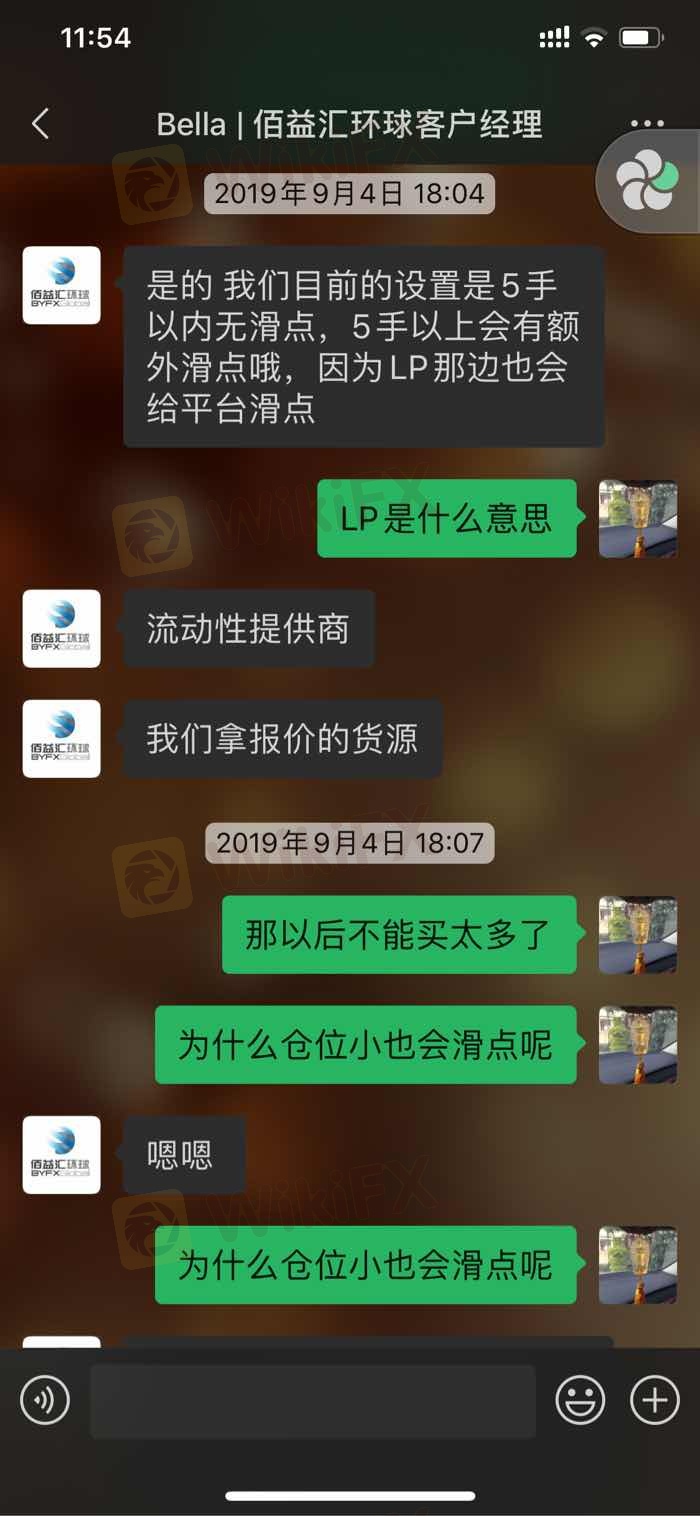Open the three-dot chat menu
Screen dimensions: 700x1516
[647, 124]
